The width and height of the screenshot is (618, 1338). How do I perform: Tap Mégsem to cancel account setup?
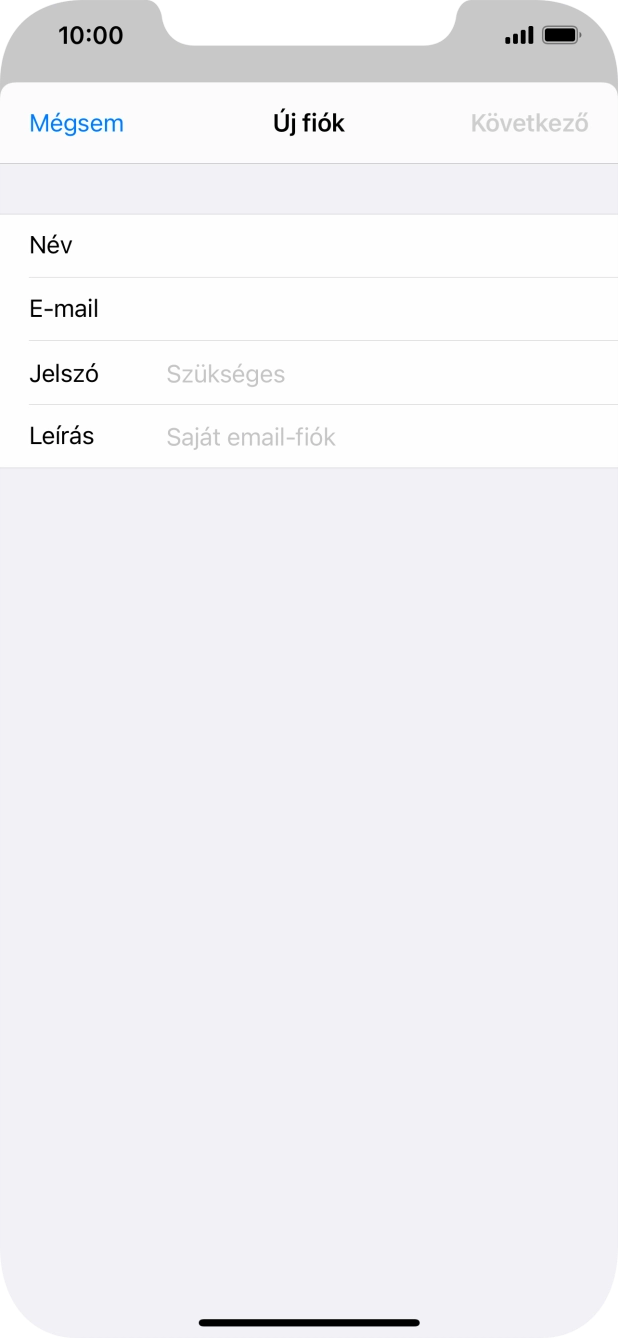[x=76, y=123]
